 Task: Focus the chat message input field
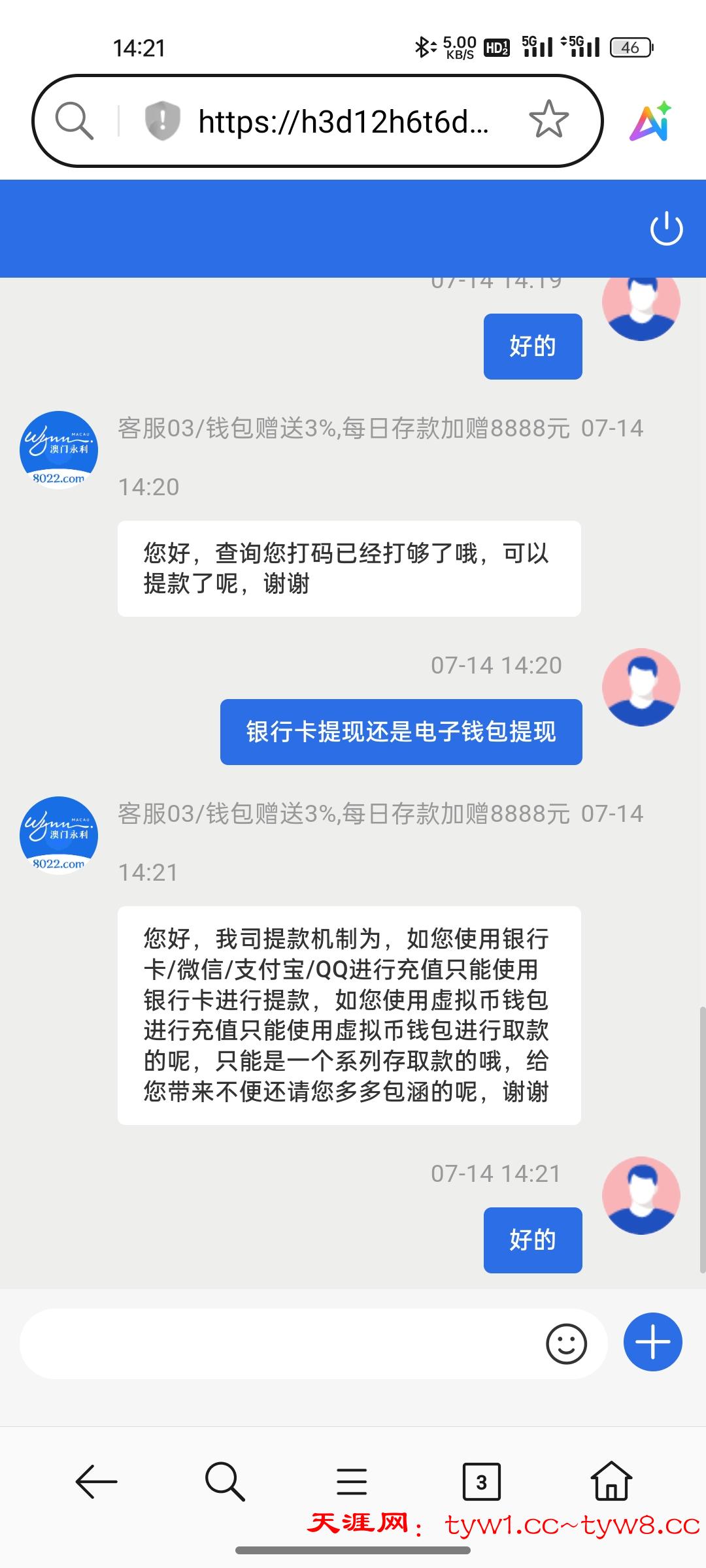[281, 1344]
